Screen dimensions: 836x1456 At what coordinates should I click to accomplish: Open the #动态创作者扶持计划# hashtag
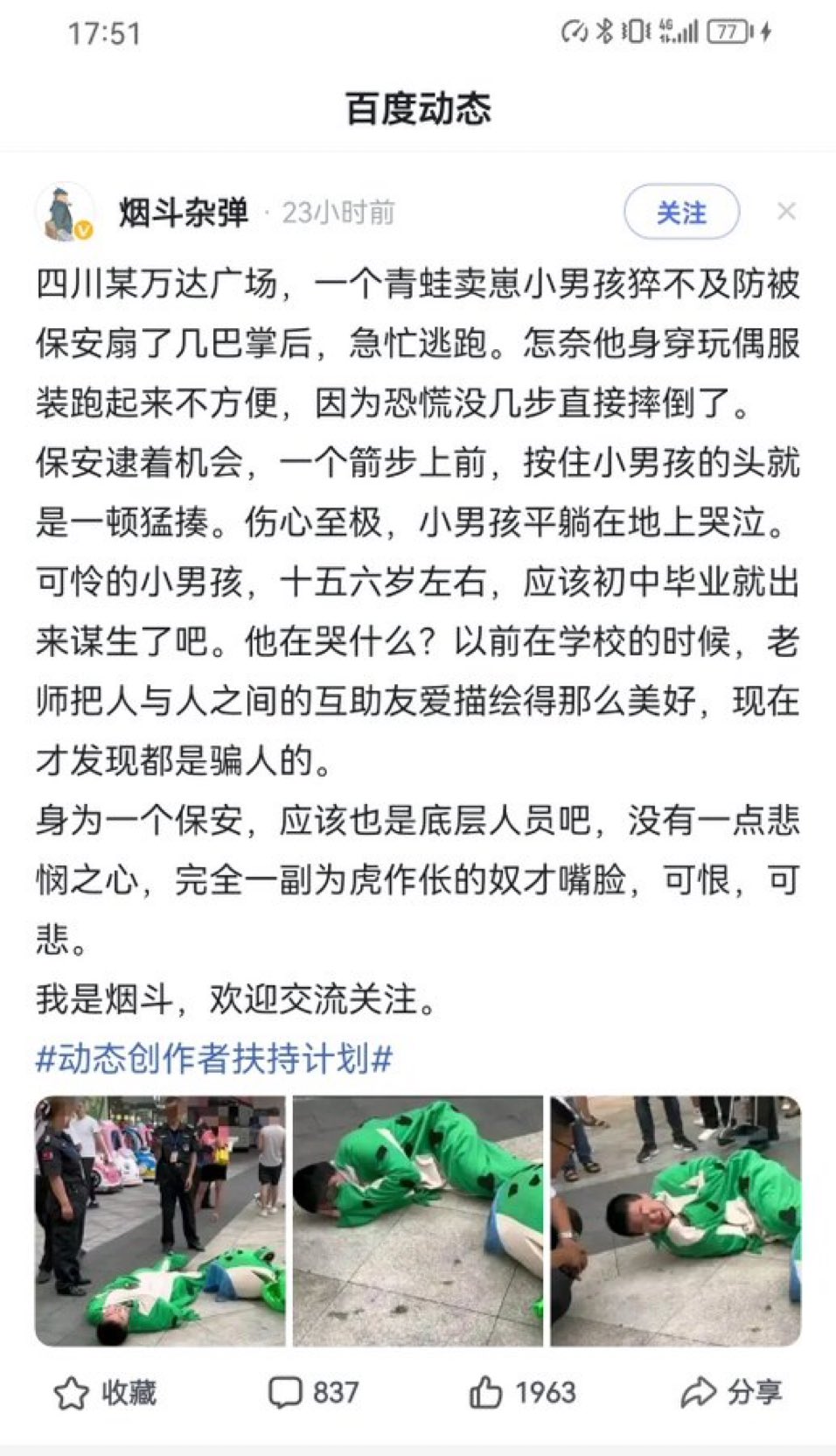coord(214,1058)
